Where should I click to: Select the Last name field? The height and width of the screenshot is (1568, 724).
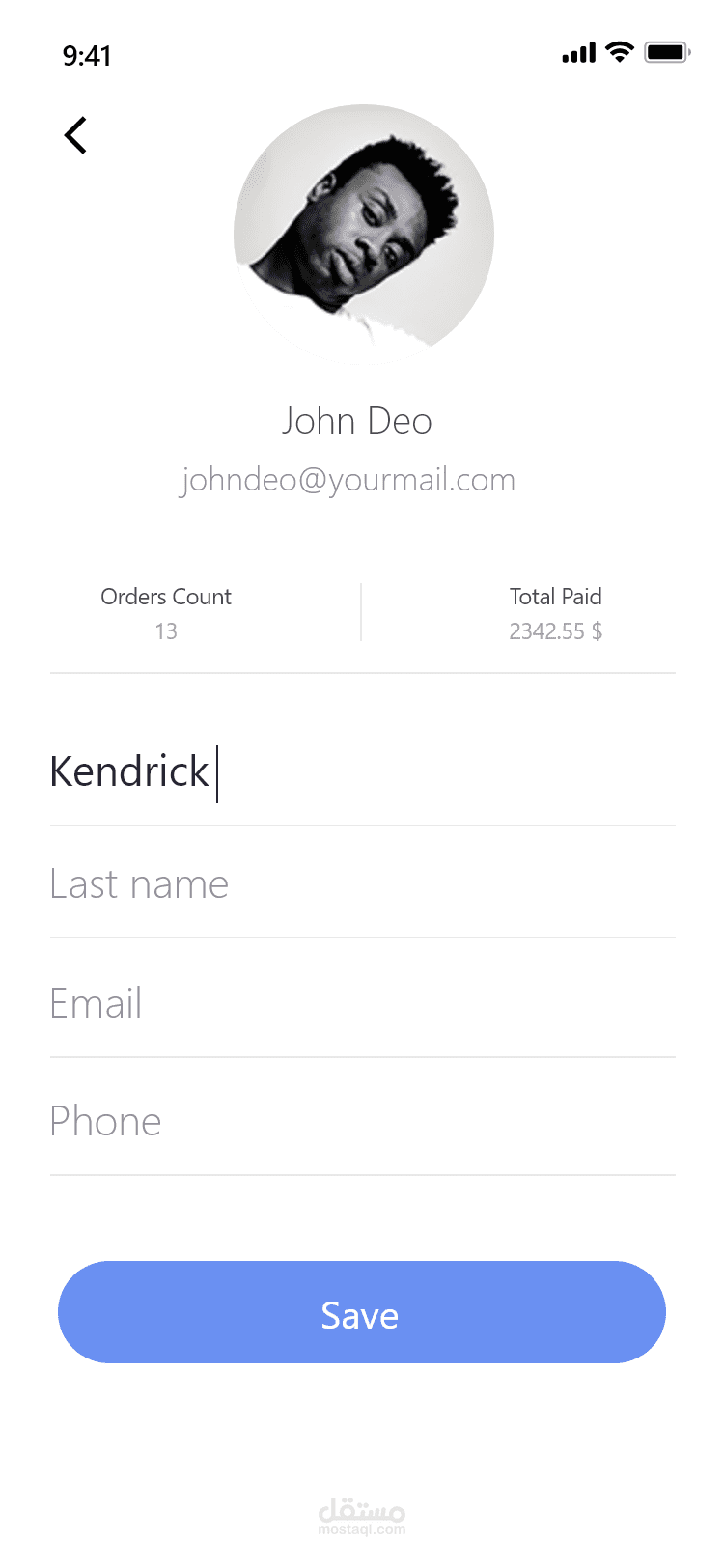pyautogui.click(x=363, y=883)
